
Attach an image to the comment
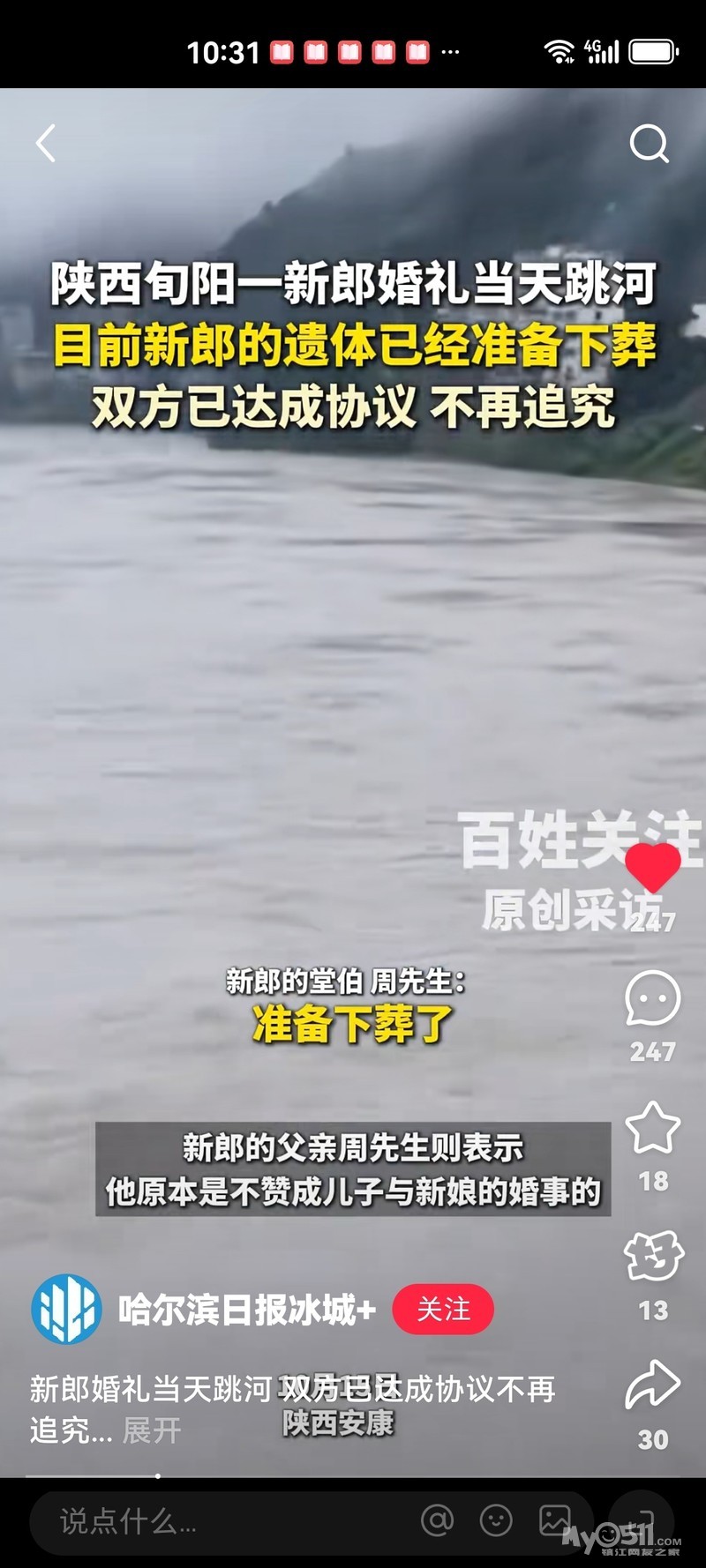(555, 1519)
